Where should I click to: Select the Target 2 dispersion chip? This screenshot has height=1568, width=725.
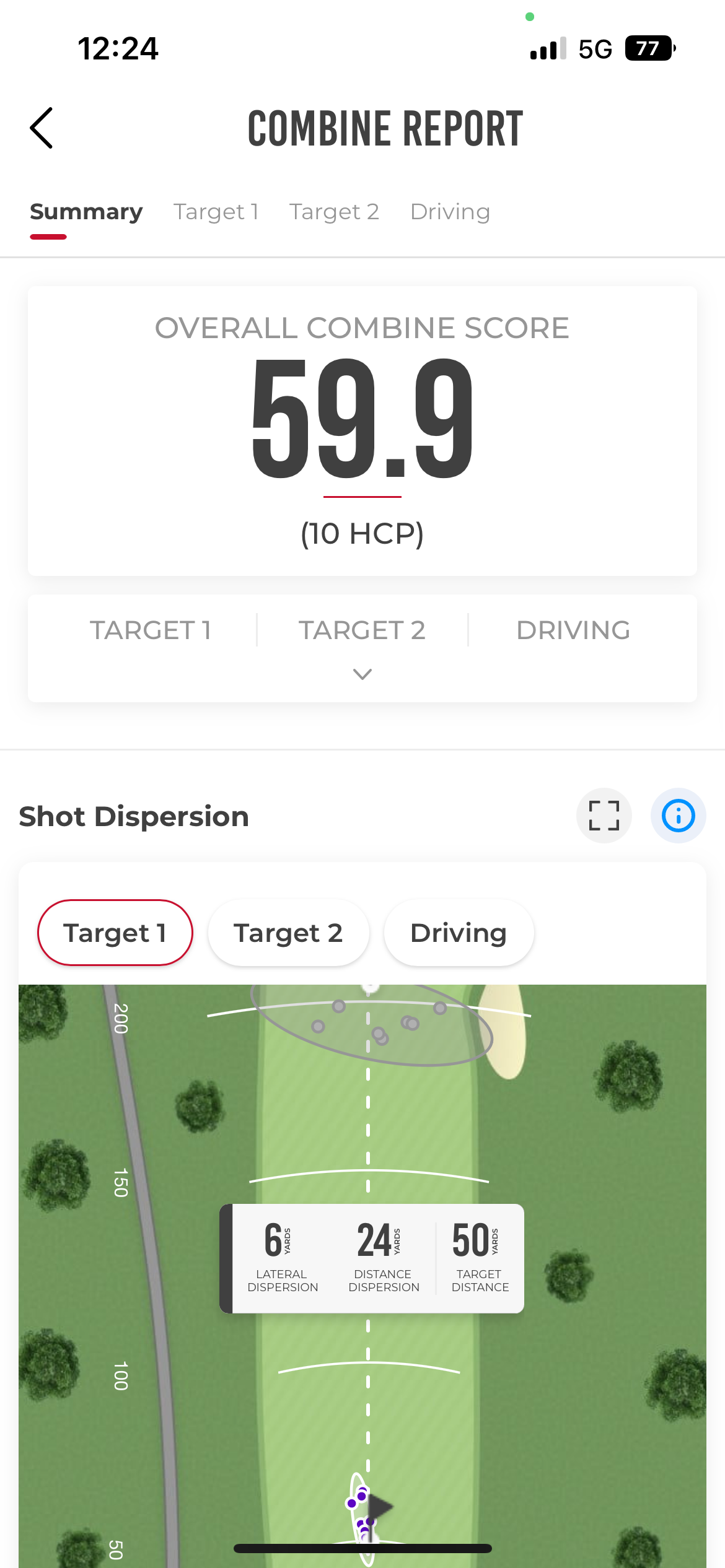pyautogui.click(x=289, y=933)
